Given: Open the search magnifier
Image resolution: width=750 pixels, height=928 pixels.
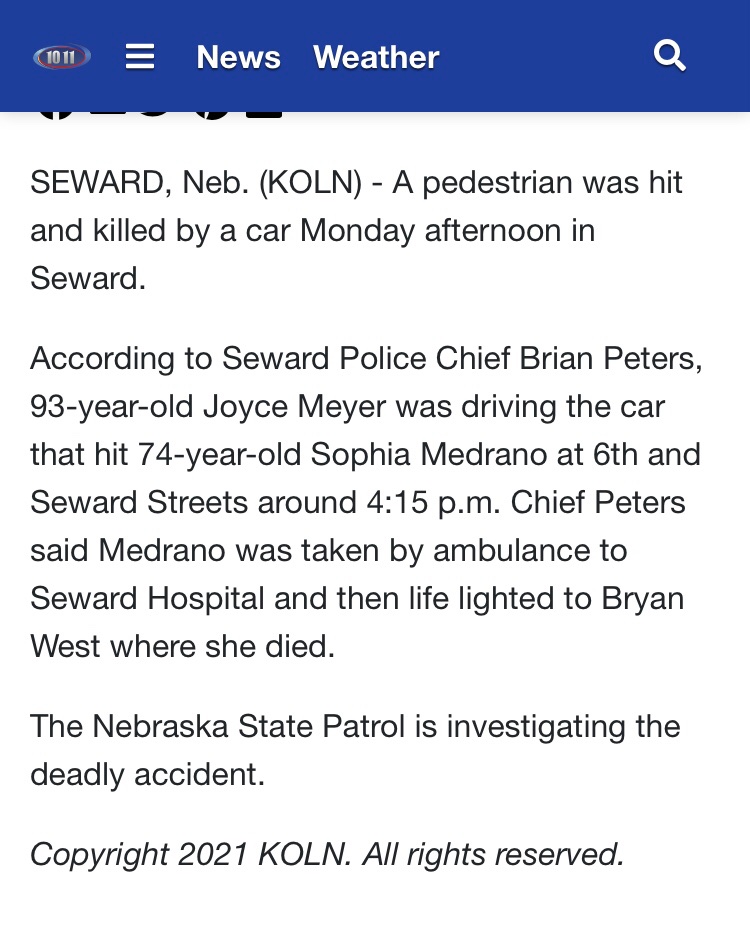Looking at the screenshot, I should (x=669, y=56).
